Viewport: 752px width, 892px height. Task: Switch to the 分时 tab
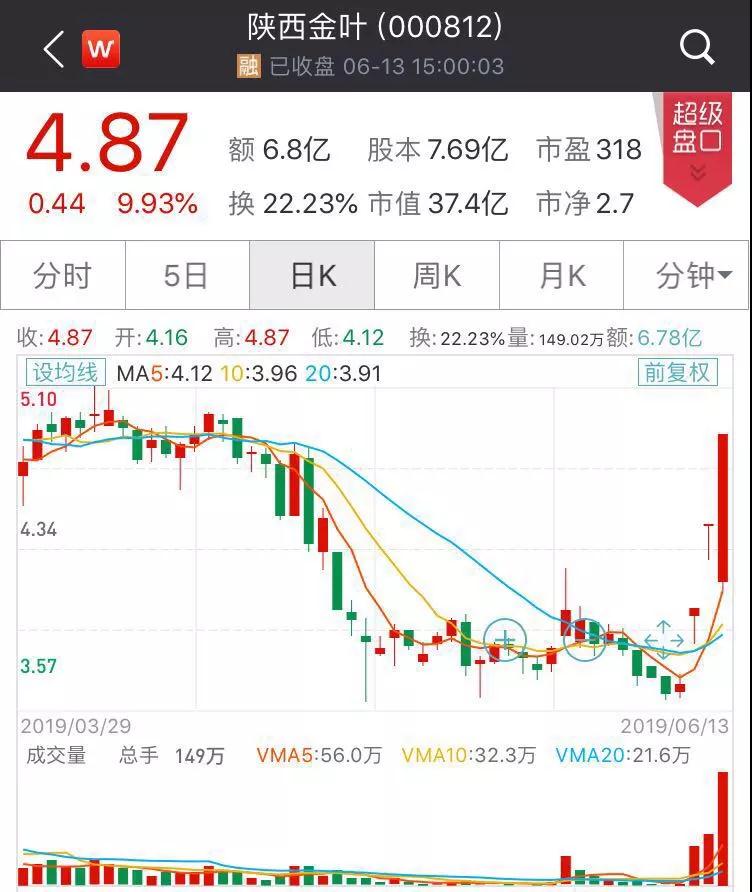click(63, 275)
